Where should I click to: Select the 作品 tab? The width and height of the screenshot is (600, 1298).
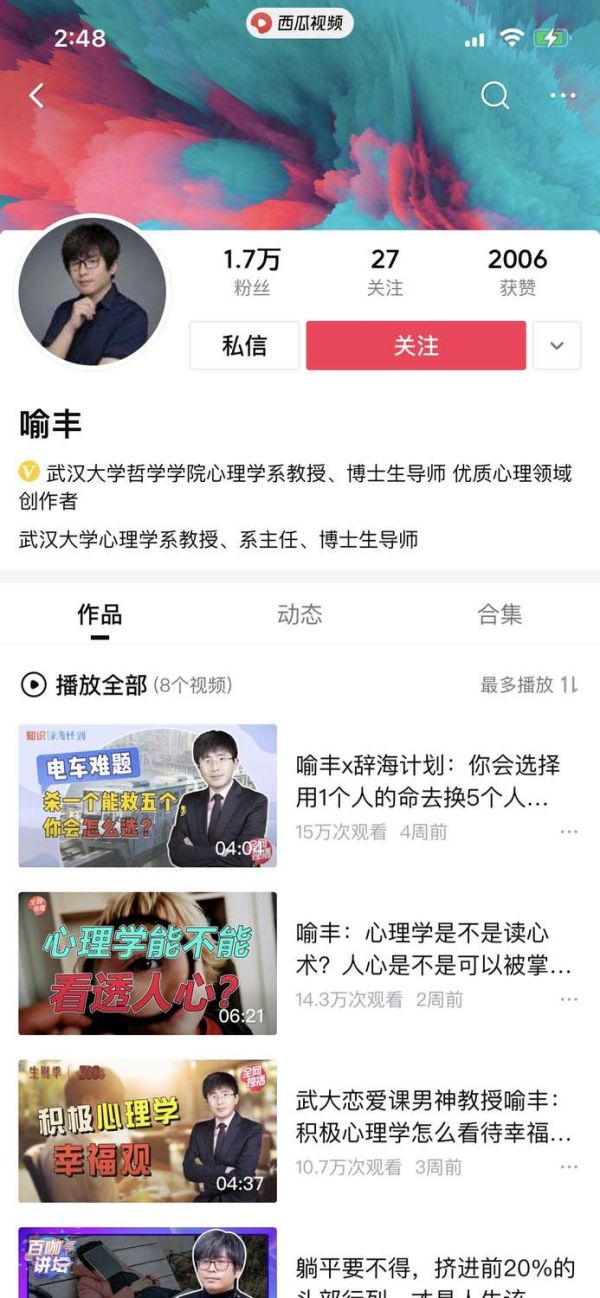point(100,614)
